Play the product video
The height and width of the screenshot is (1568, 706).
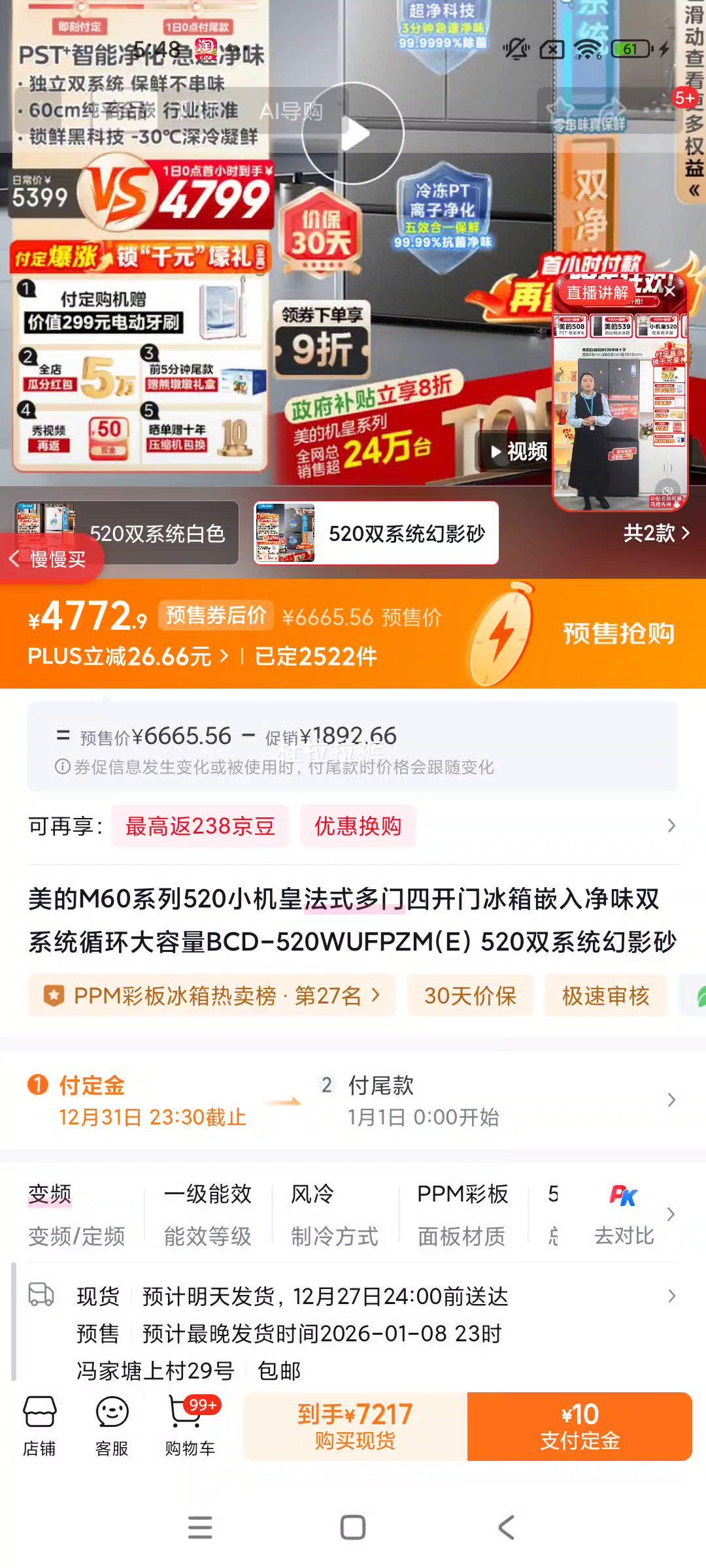point(353,134)
